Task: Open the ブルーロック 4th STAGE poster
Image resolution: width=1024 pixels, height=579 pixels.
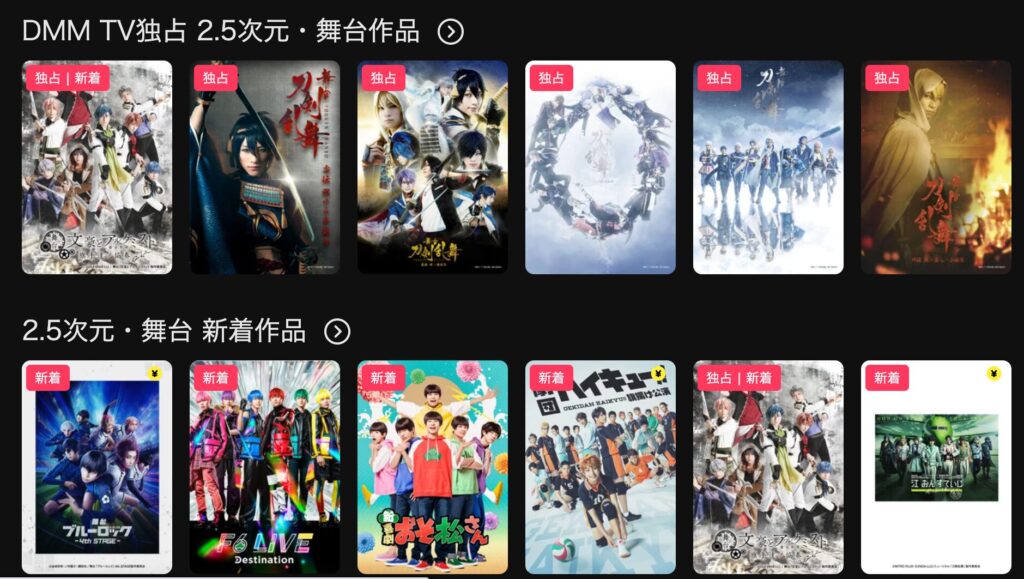Action: 97,467
